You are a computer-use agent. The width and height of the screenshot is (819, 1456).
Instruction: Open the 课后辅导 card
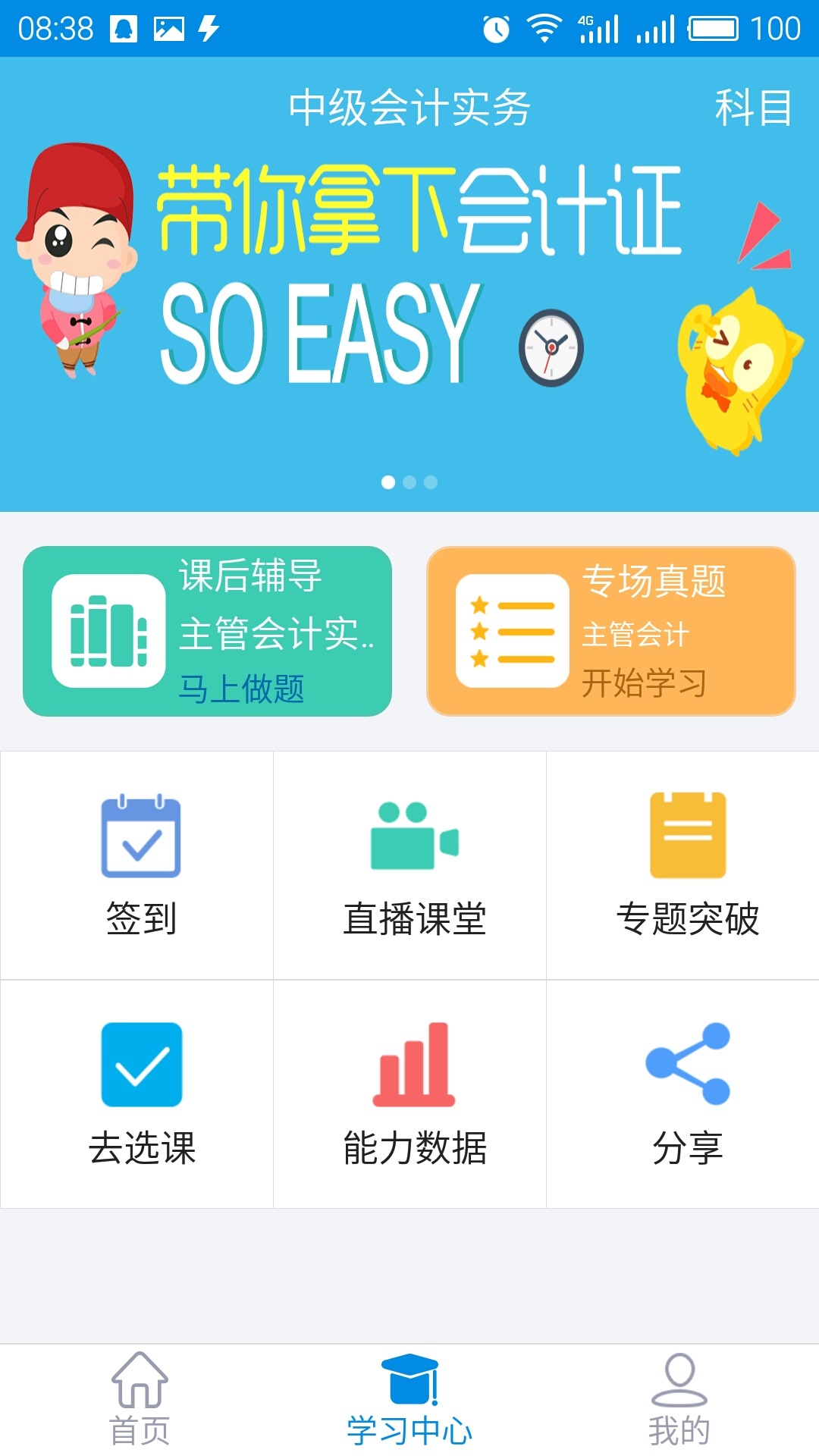pos(207,631)
